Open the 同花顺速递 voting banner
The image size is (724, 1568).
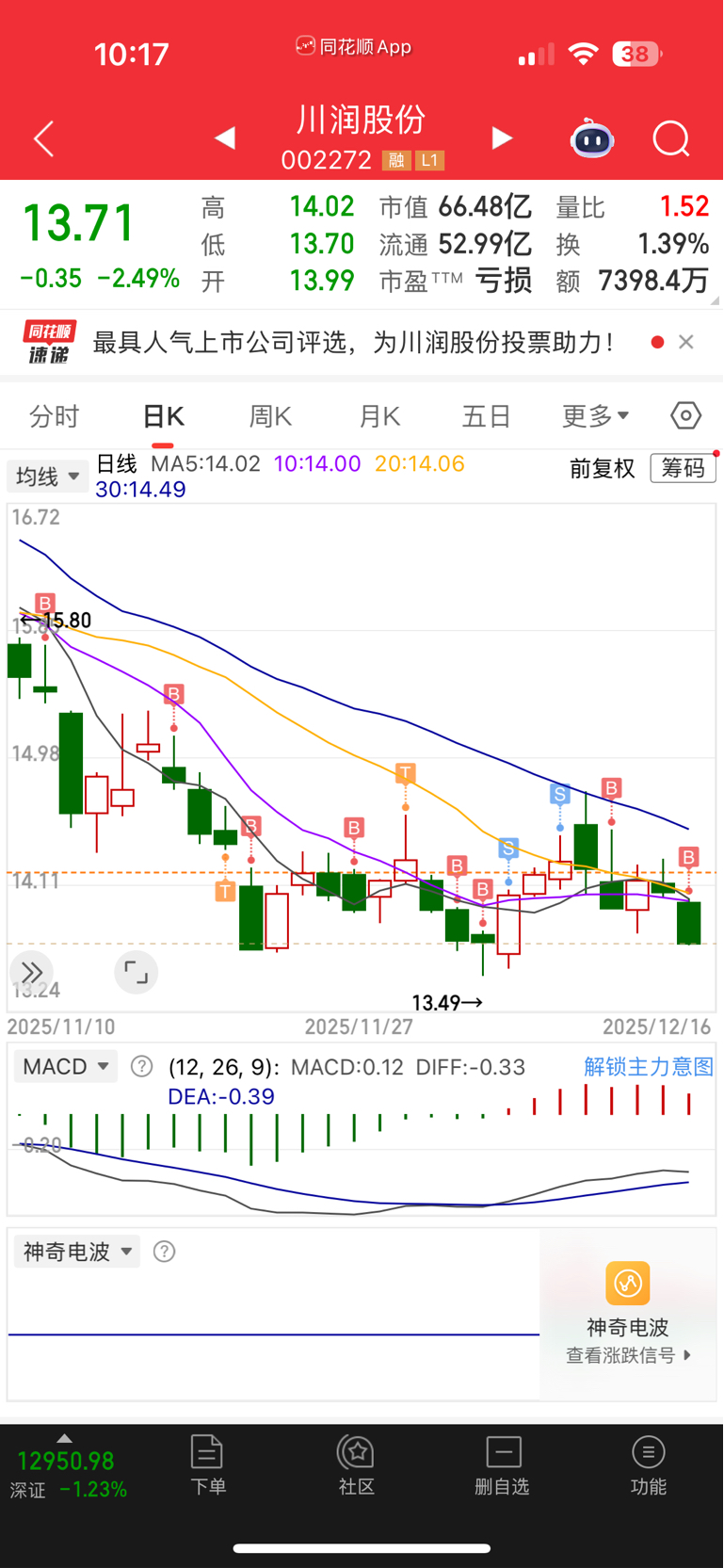tap(353, 342)
